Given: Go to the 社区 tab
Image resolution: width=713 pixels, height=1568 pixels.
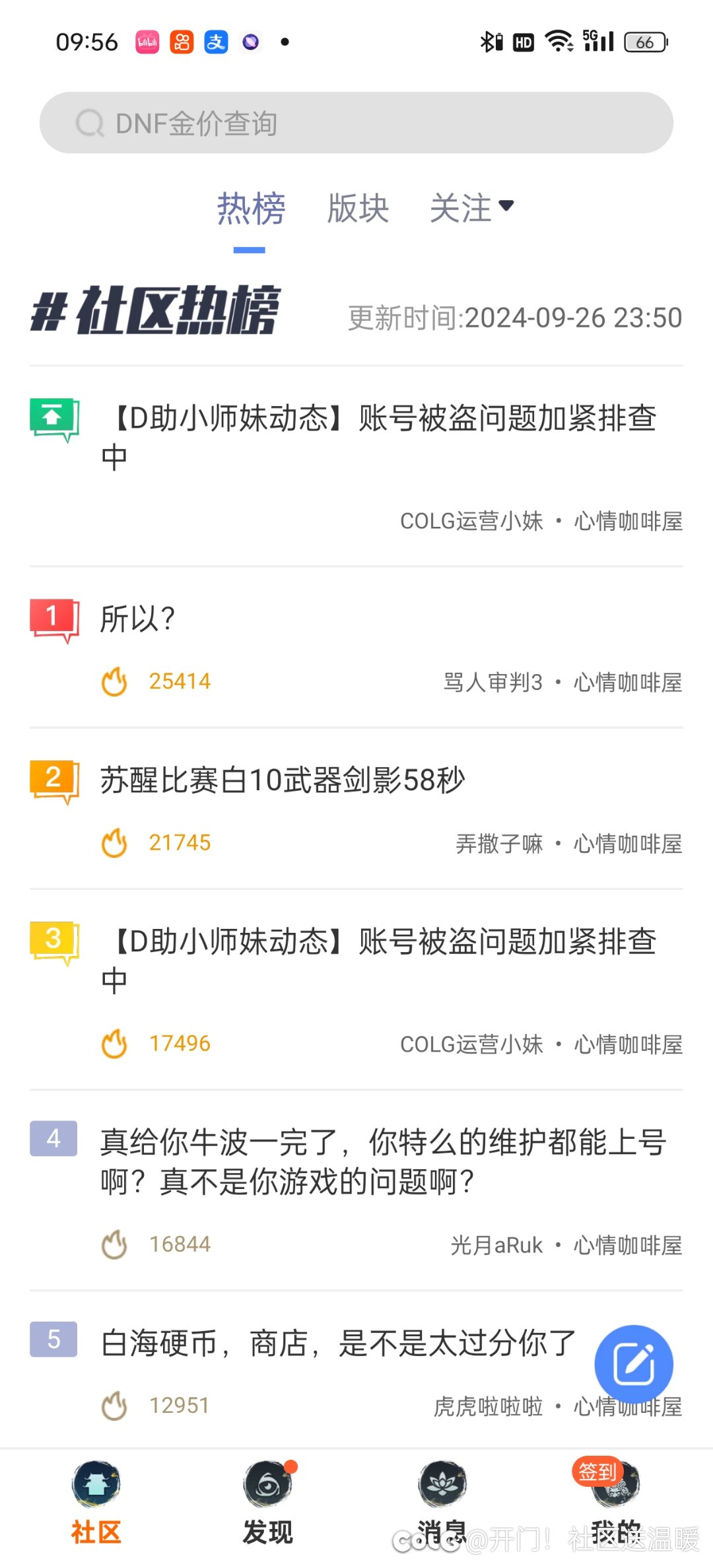Looking at the screenshot, I should coord(96,1503).
